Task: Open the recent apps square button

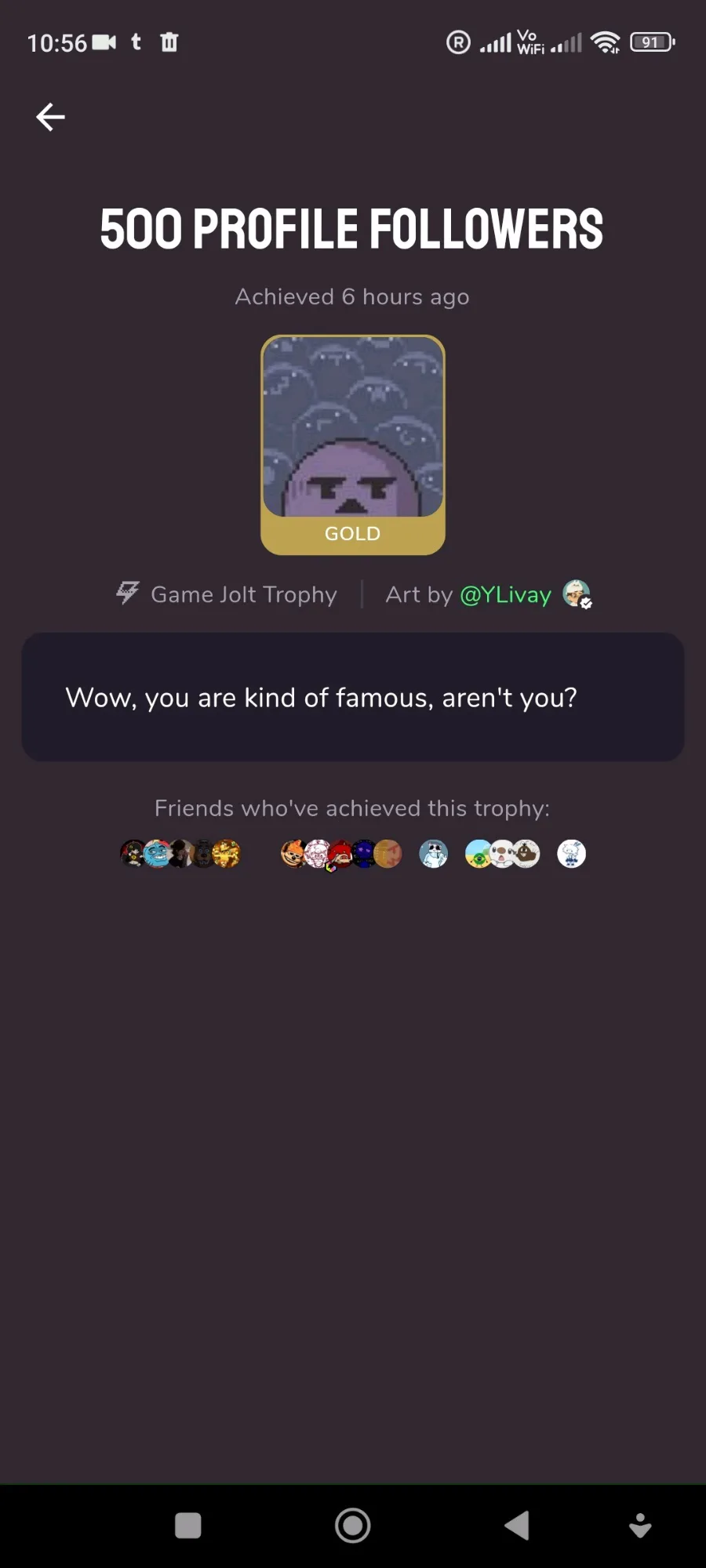Action: pyautogui.click(x=188, y=1526)
